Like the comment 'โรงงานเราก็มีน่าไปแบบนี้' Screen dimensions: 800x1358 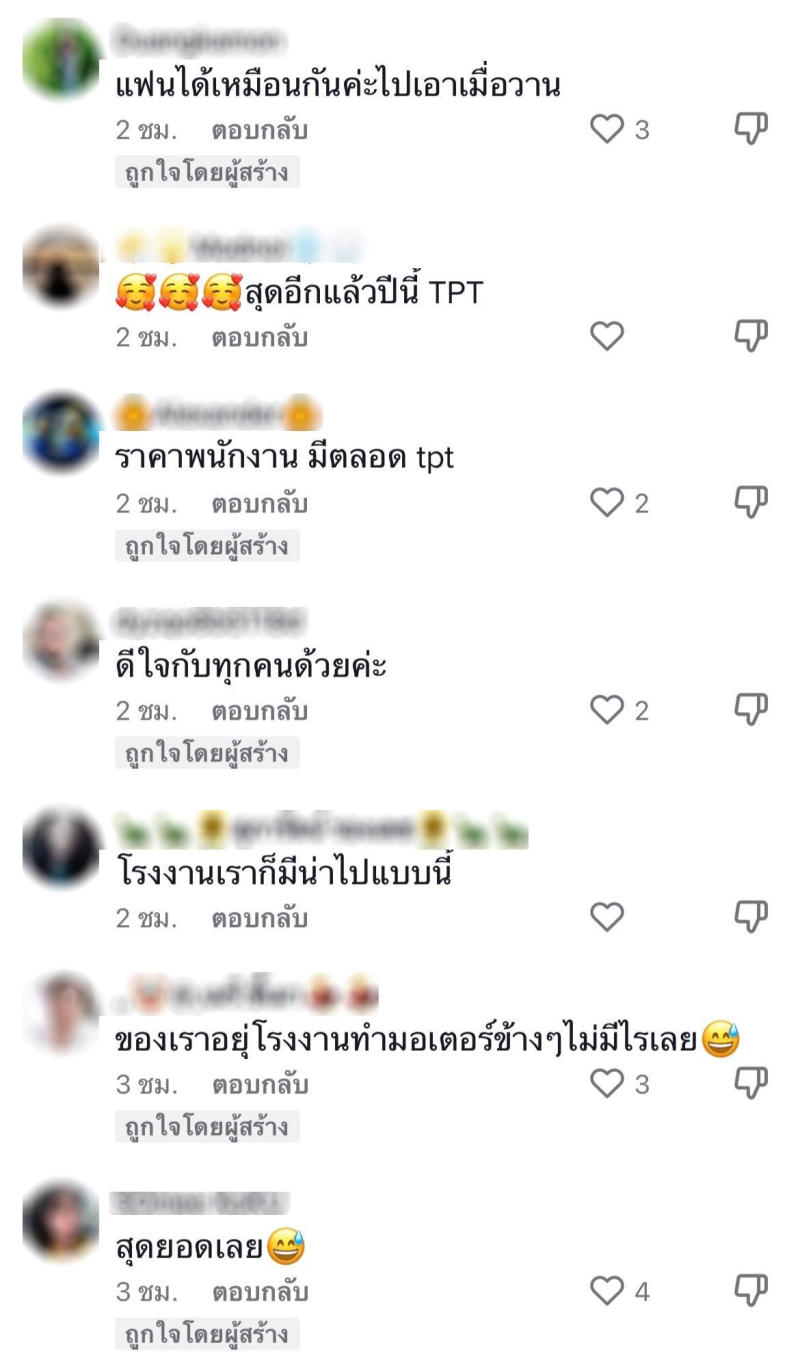[x=607, y=917]
